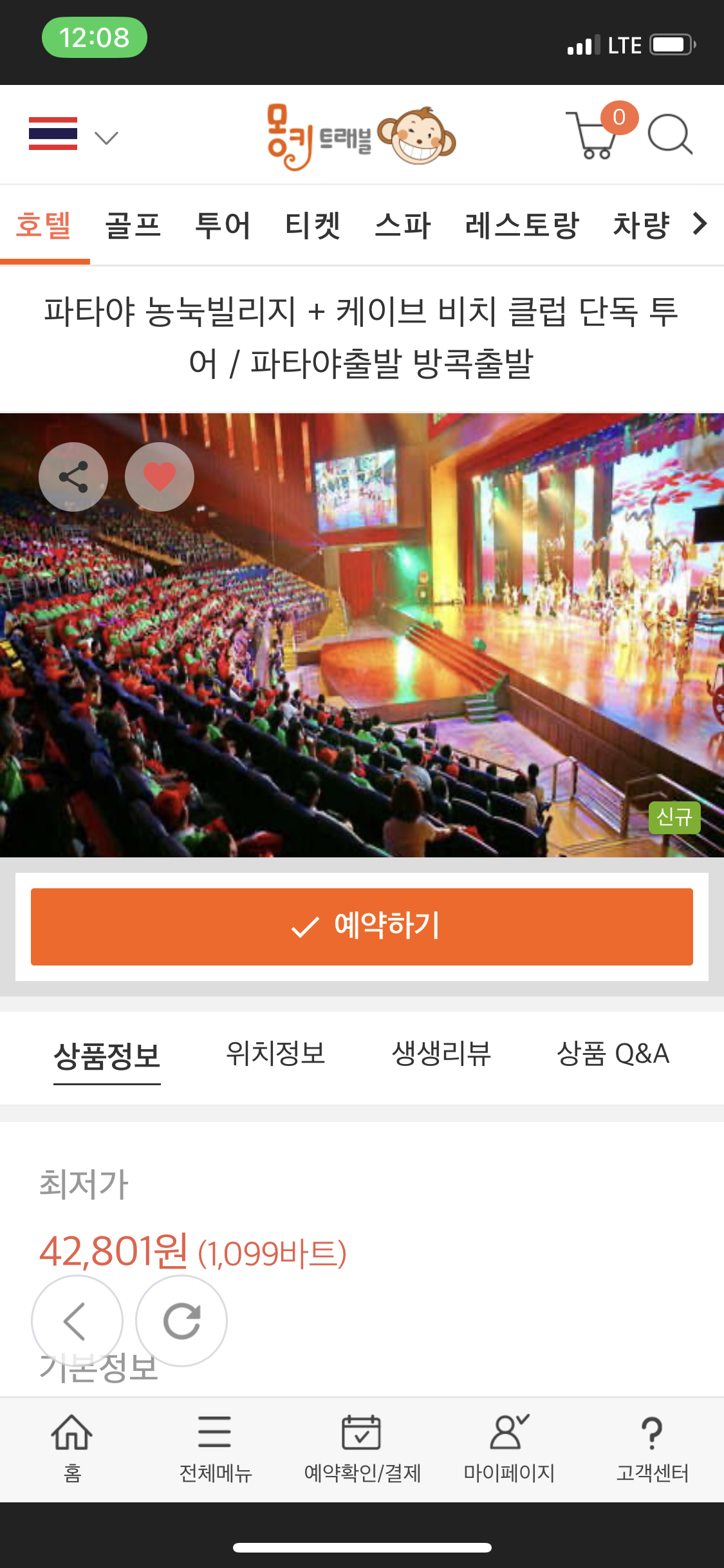Switch to the 투어 category
Screen dimensions: 724x1568
tap(223, 225)
